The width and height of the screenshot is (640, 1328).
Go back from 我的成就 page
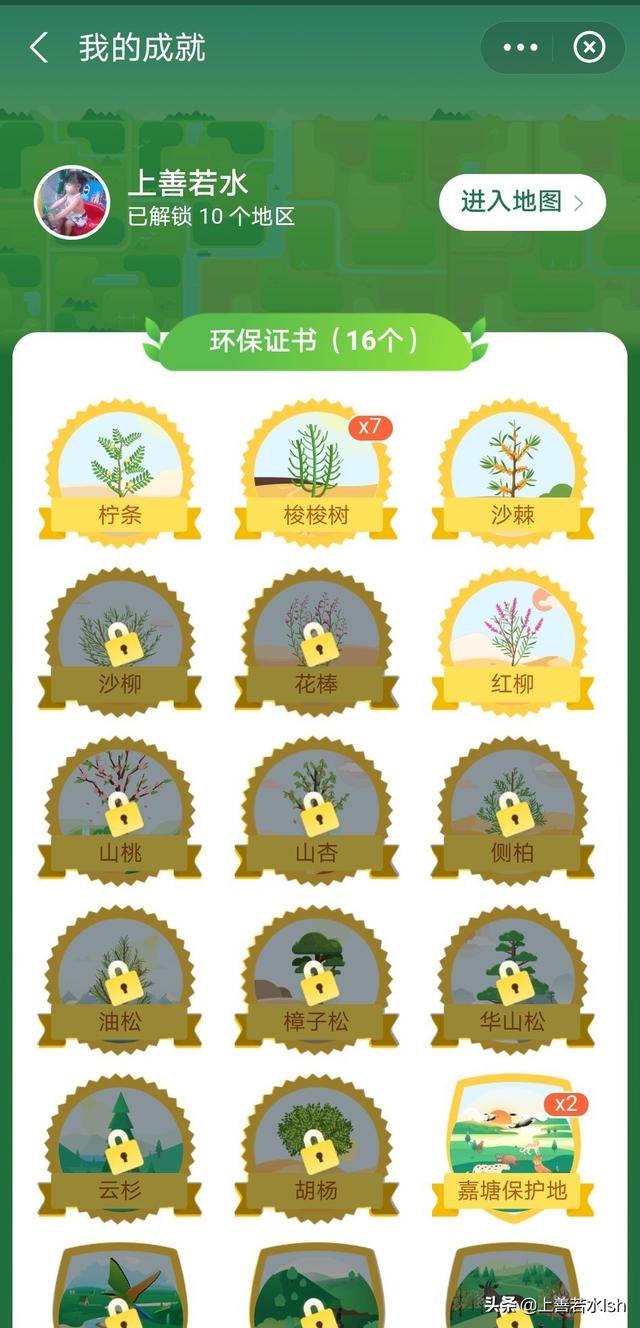pyautogui.click(x=38, y=48)
